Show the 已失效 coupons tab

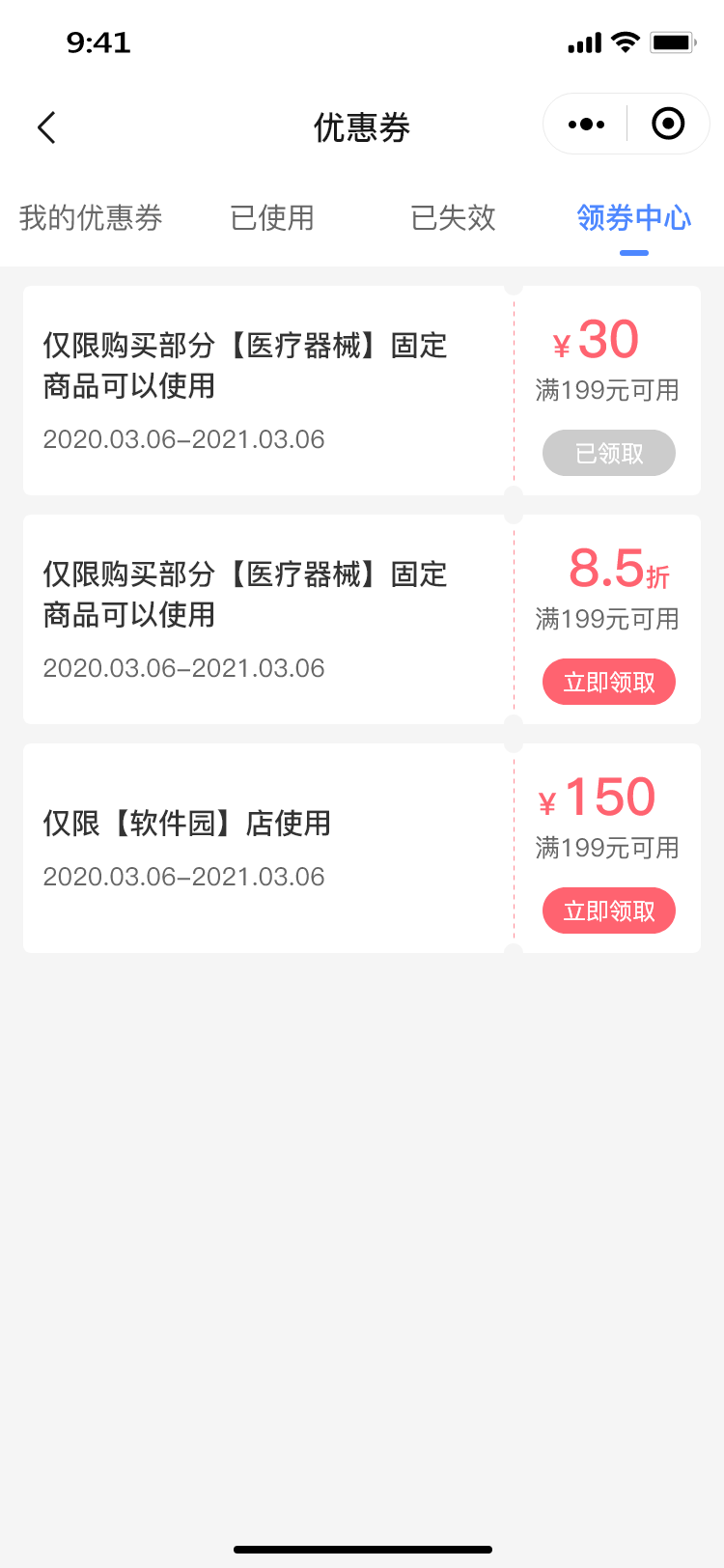click(453, 218)
